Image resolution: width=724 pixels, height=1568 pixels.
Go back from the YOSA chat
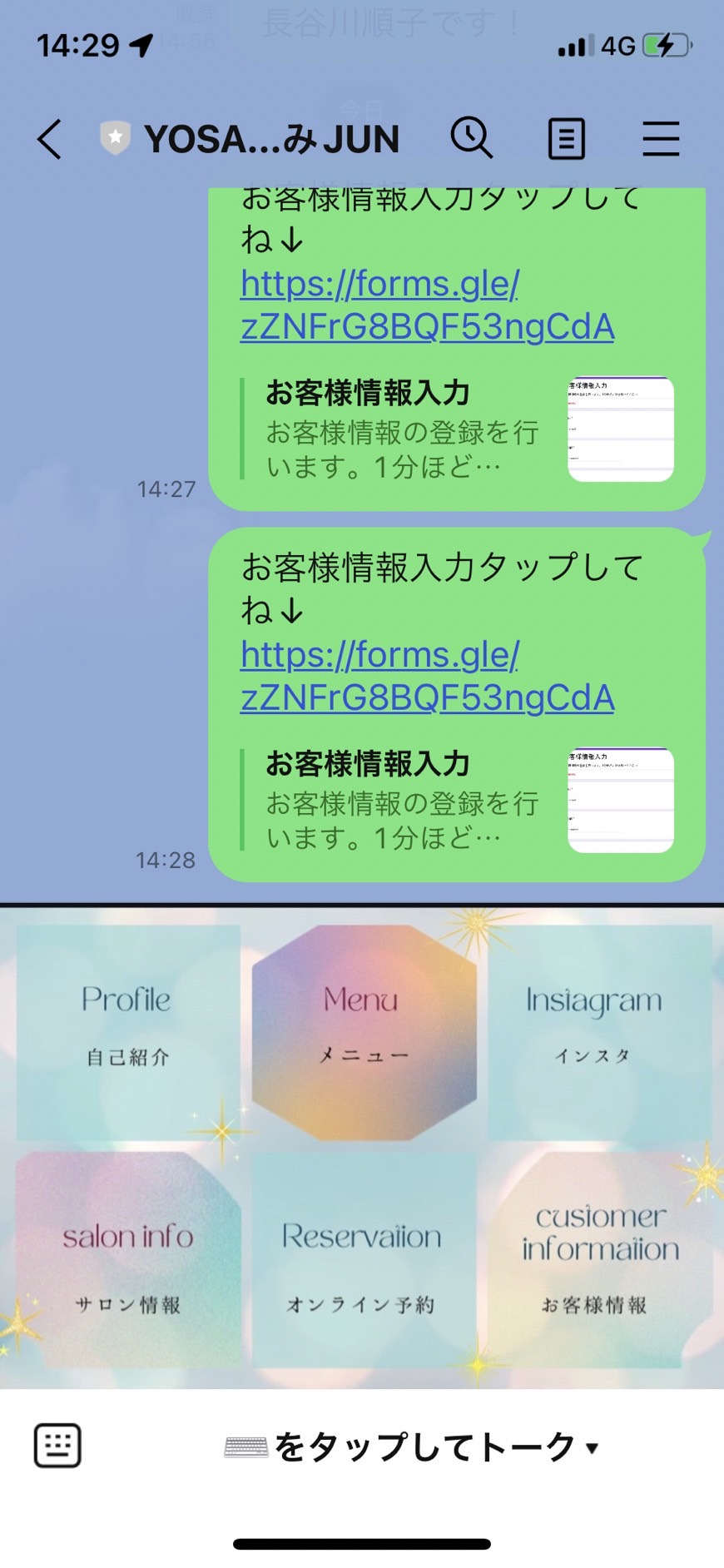tap(49, 138)
